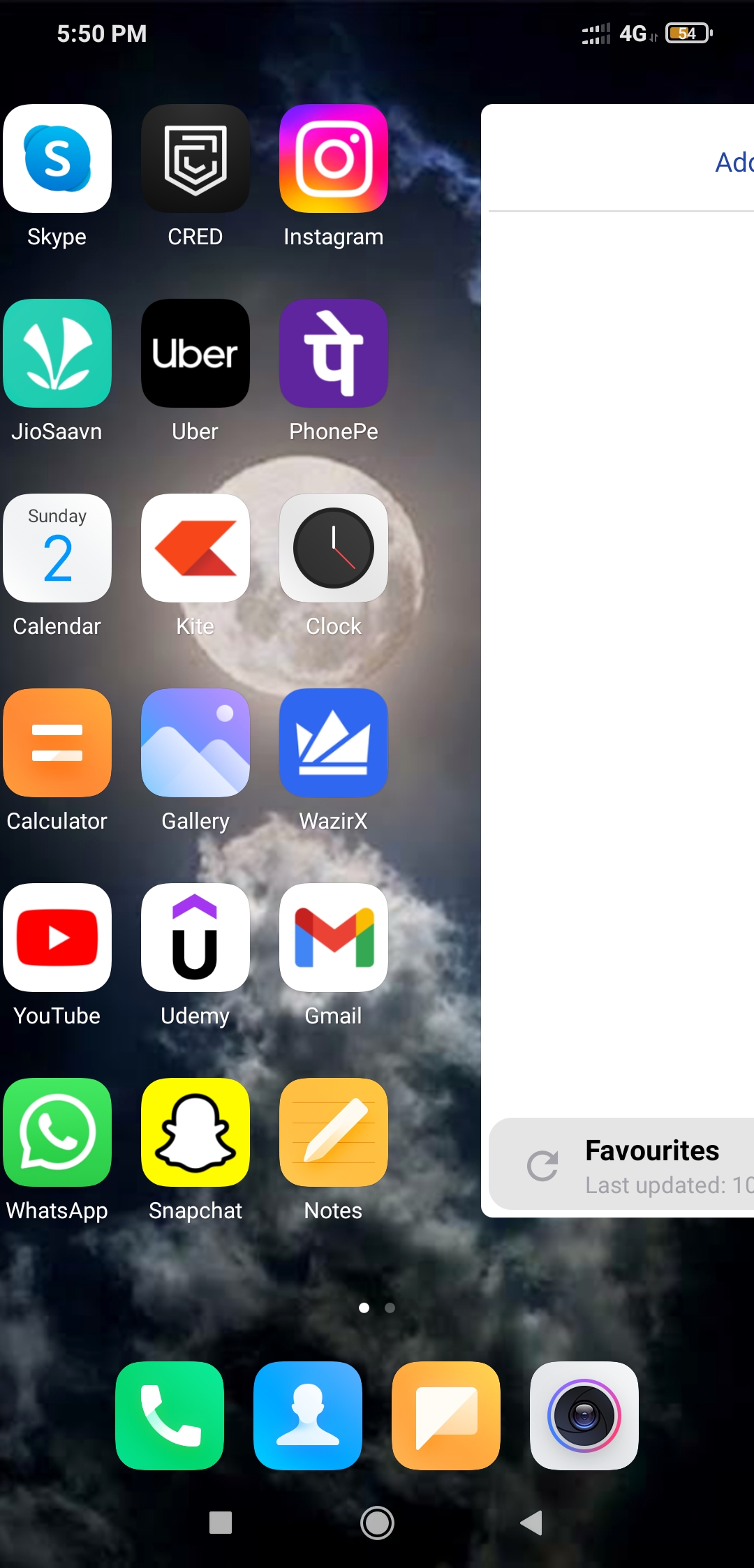Open the Notes app
Screen dimensions: 754x1568
tap(334, 1133)
